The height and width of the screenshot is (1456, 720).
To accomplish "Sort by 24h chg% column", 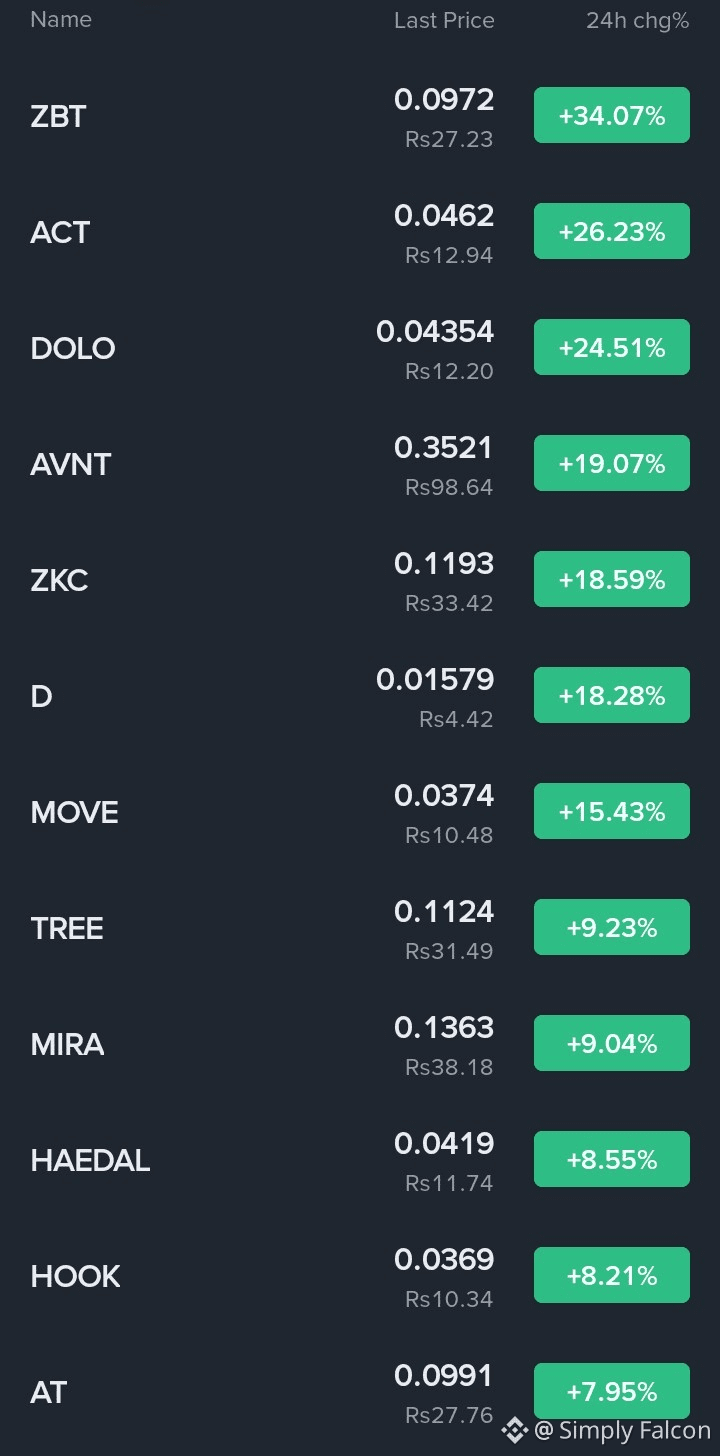I will 637,21.
